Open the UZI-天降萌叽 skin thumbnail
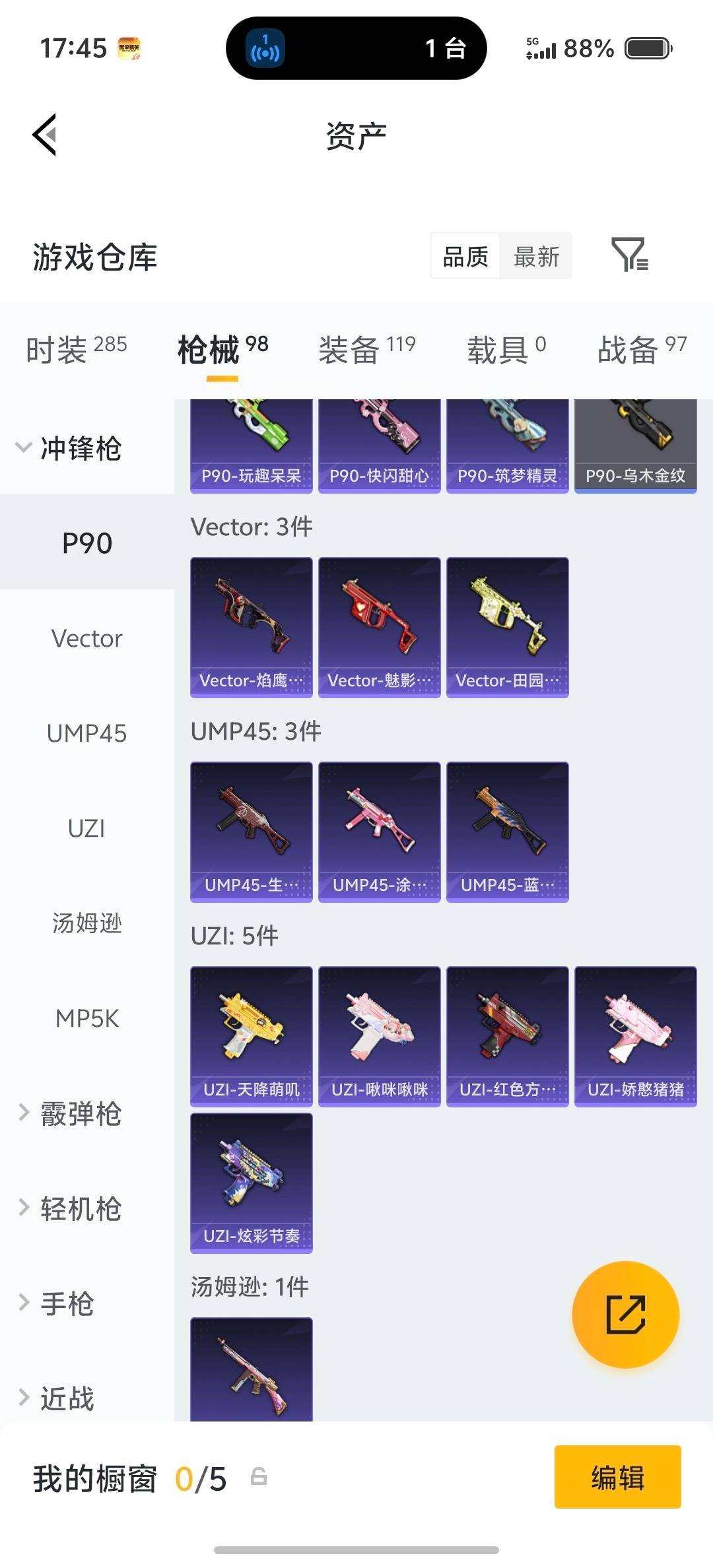 coord(251,1033)
